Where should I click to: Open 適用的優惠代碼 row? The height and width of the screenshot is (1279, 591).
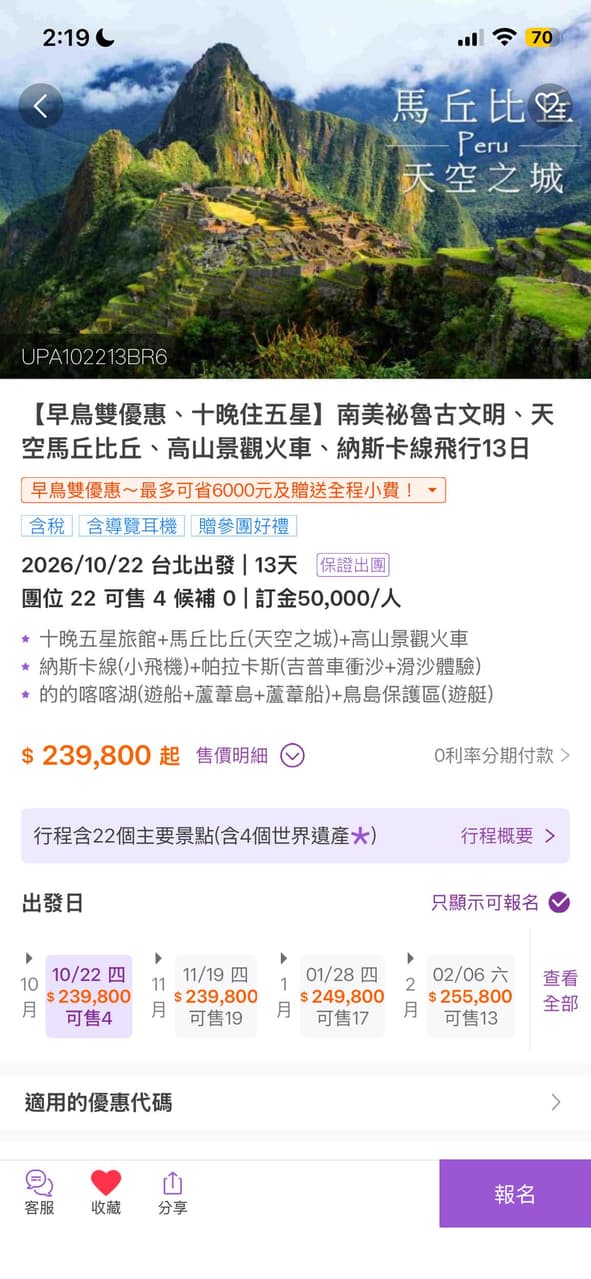[x=295, y=1102]
